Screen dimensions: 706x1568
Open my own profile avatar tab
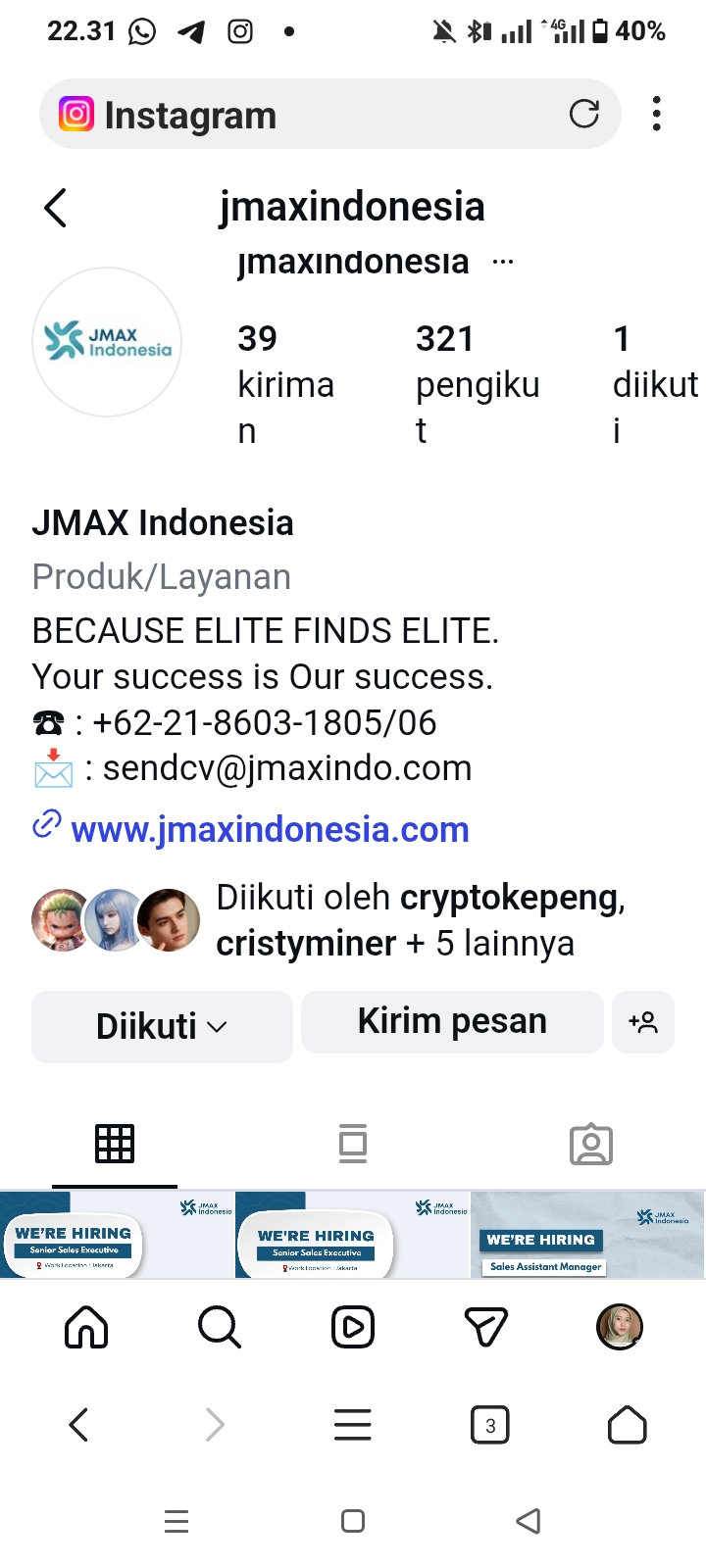pos(620,1328)
